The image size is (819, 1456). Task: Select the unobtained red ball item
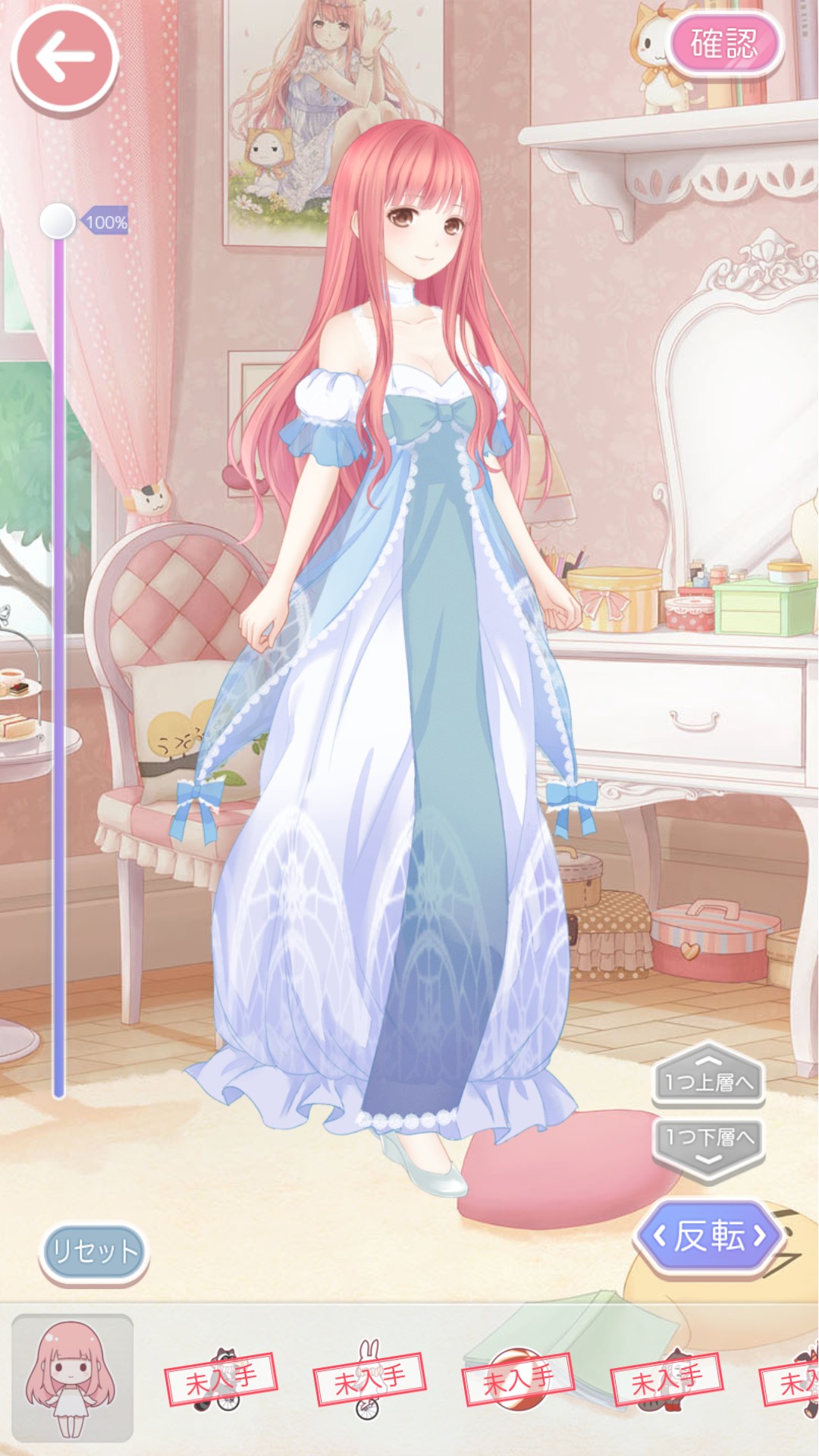(519, 1379)
